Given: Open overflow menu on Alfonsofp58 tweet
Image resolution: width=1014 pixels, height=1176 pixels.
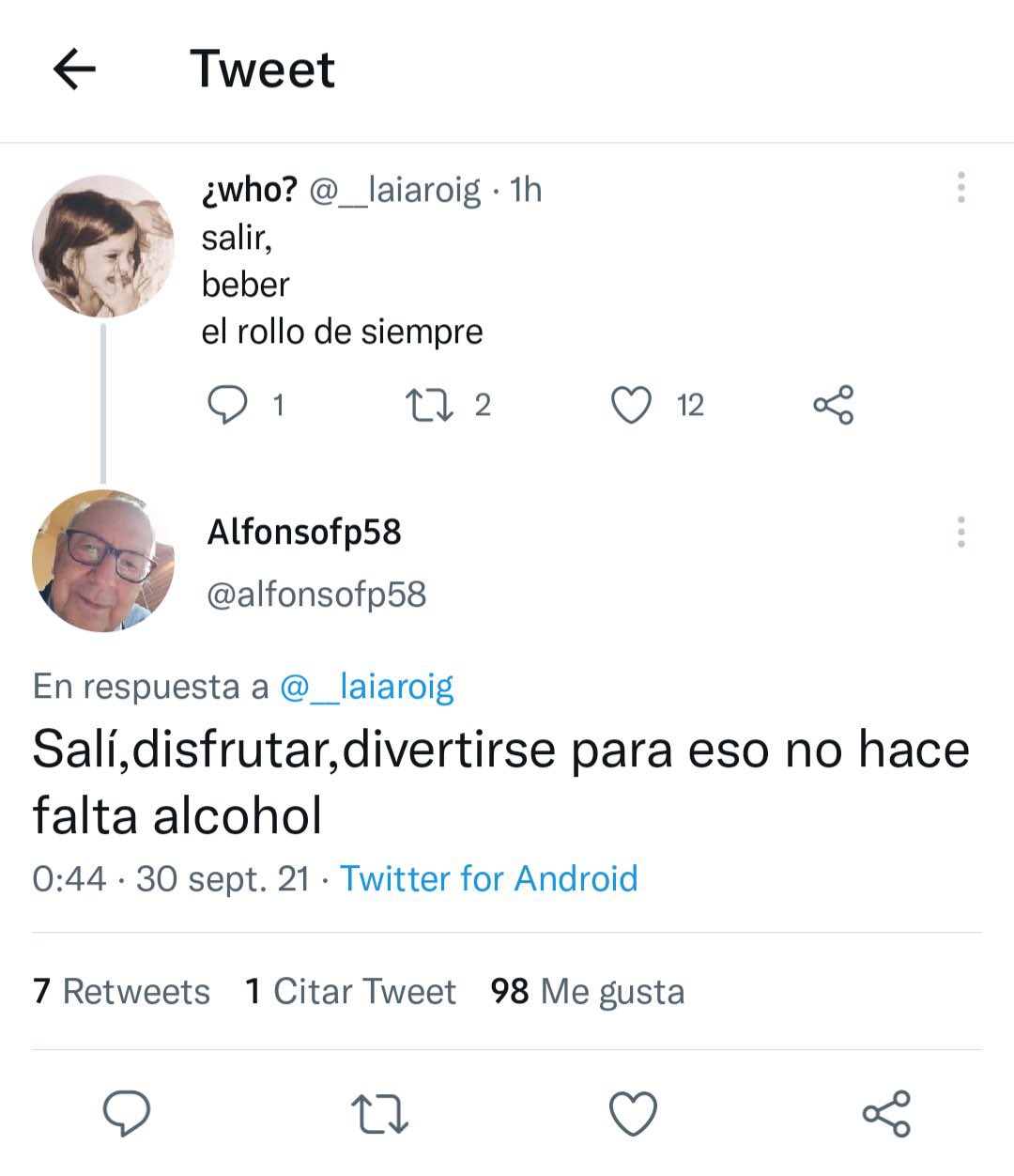Looking at the screenshot, I should 960,533.
